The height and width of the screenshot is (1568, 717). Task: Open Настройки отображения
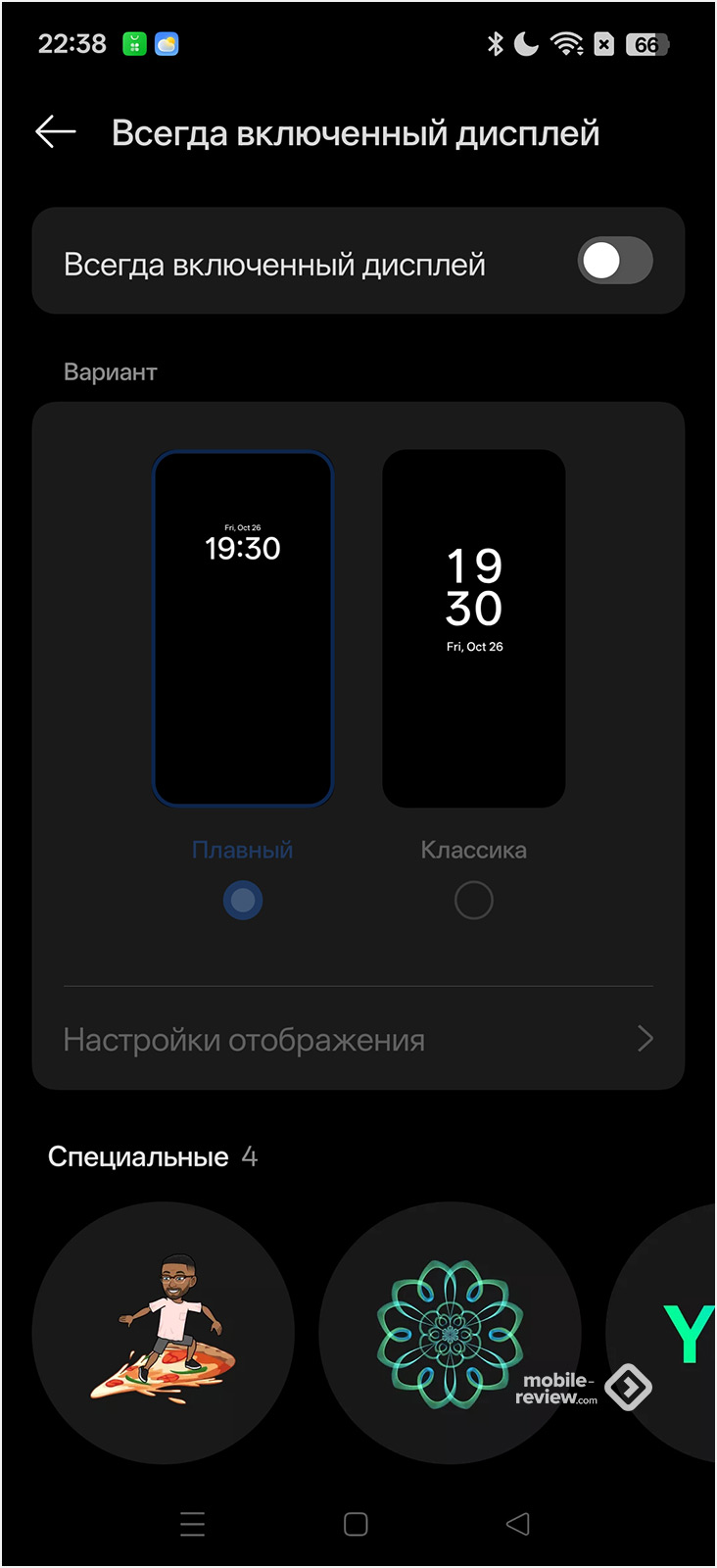click(x=358, y=1039)
